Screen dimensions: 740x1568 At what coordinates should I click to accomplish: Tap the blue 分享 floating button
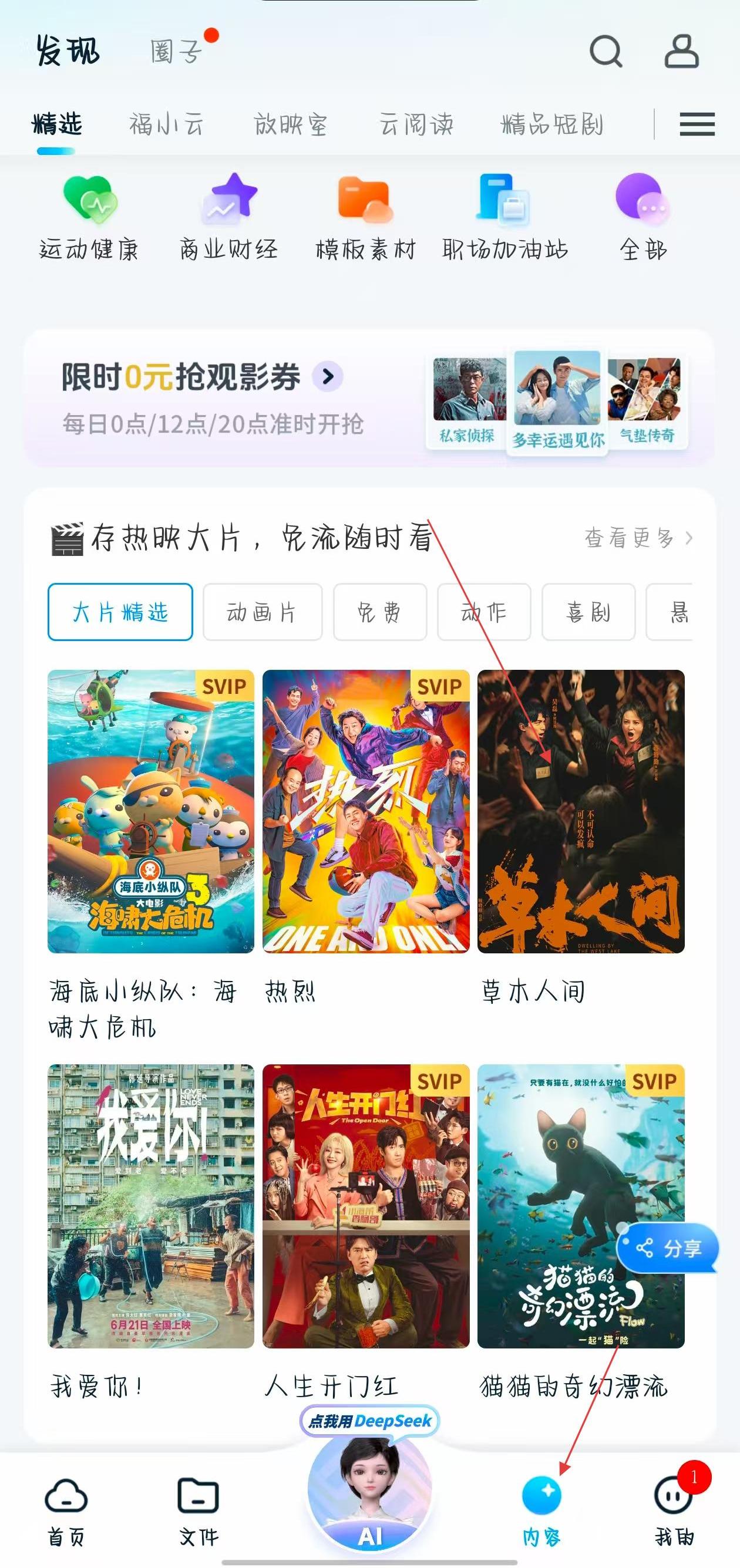668,1249
